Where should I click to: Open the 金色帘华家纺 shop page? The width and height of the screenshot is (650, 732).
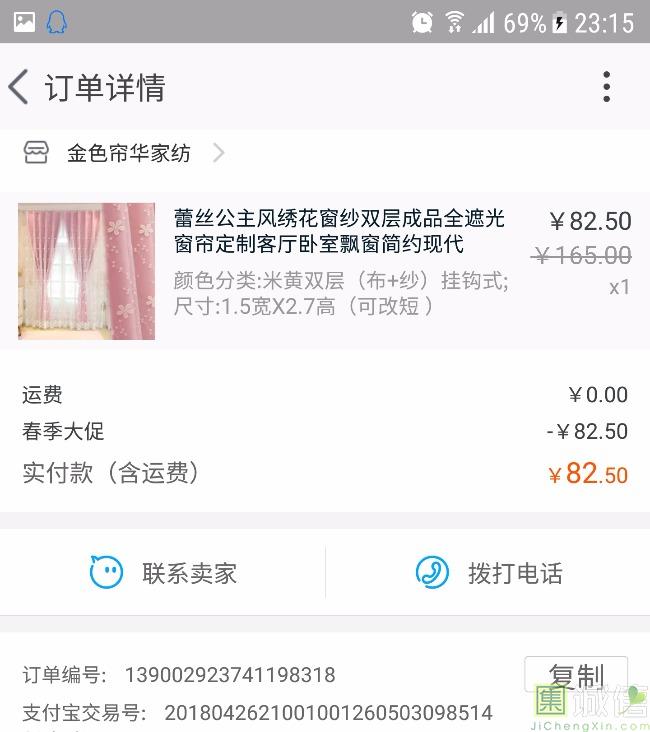pyautogui.click(x=128, y=153)
